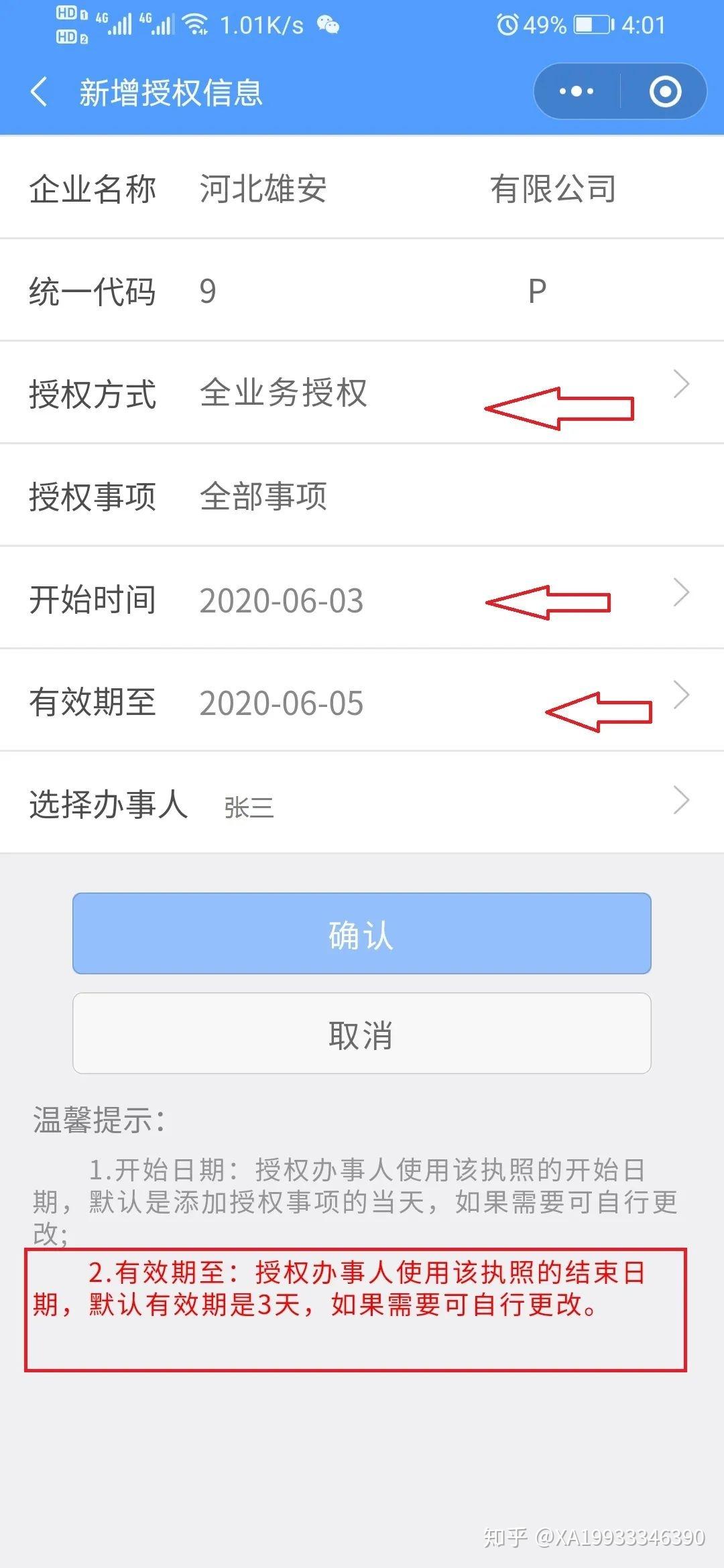Screen dimensions: 724x1568
Task: Tap the 取消 button
Action: (362, 1033)
